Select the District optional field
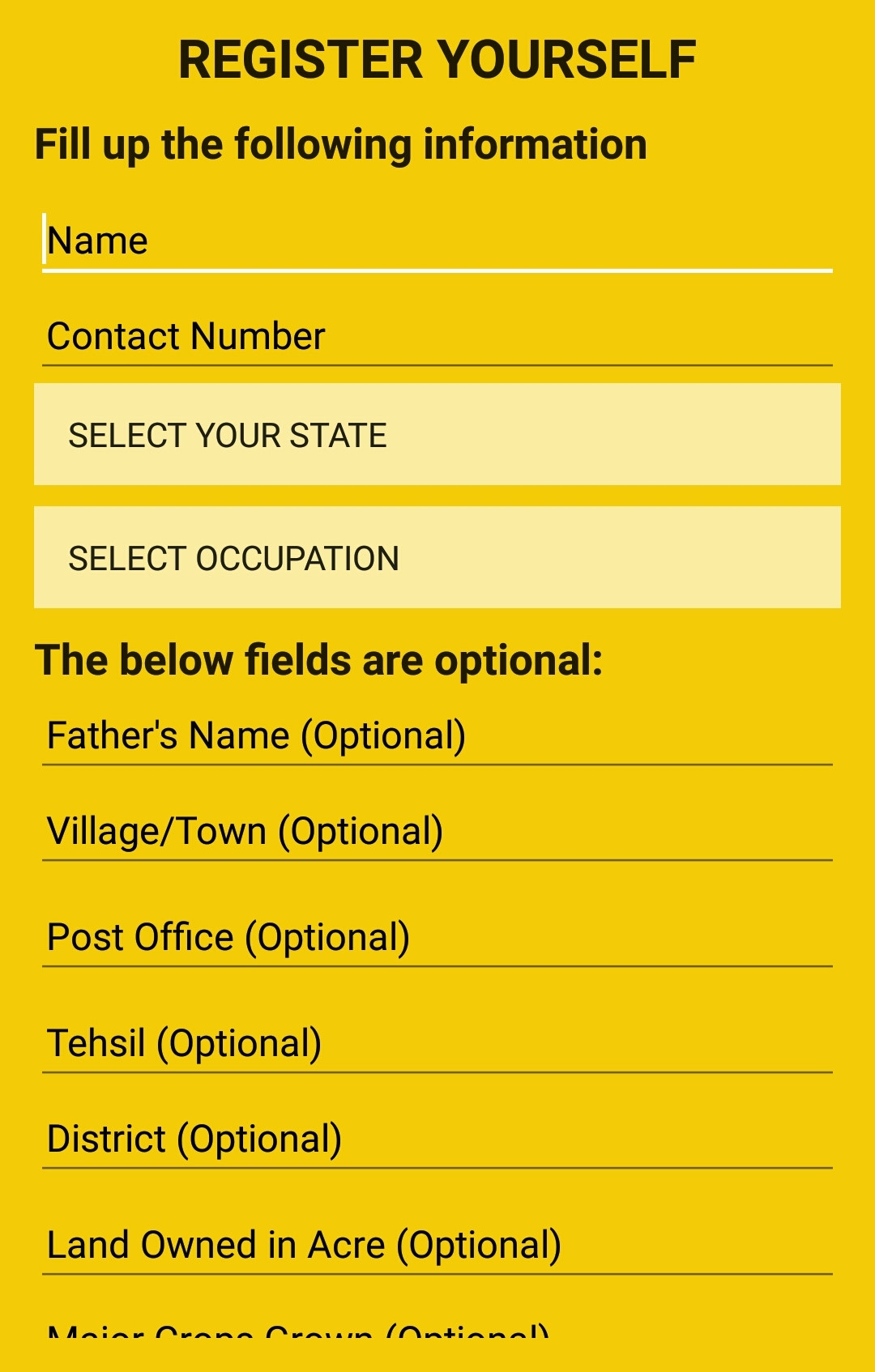 pyautogui.click(x=437, y=1140)
